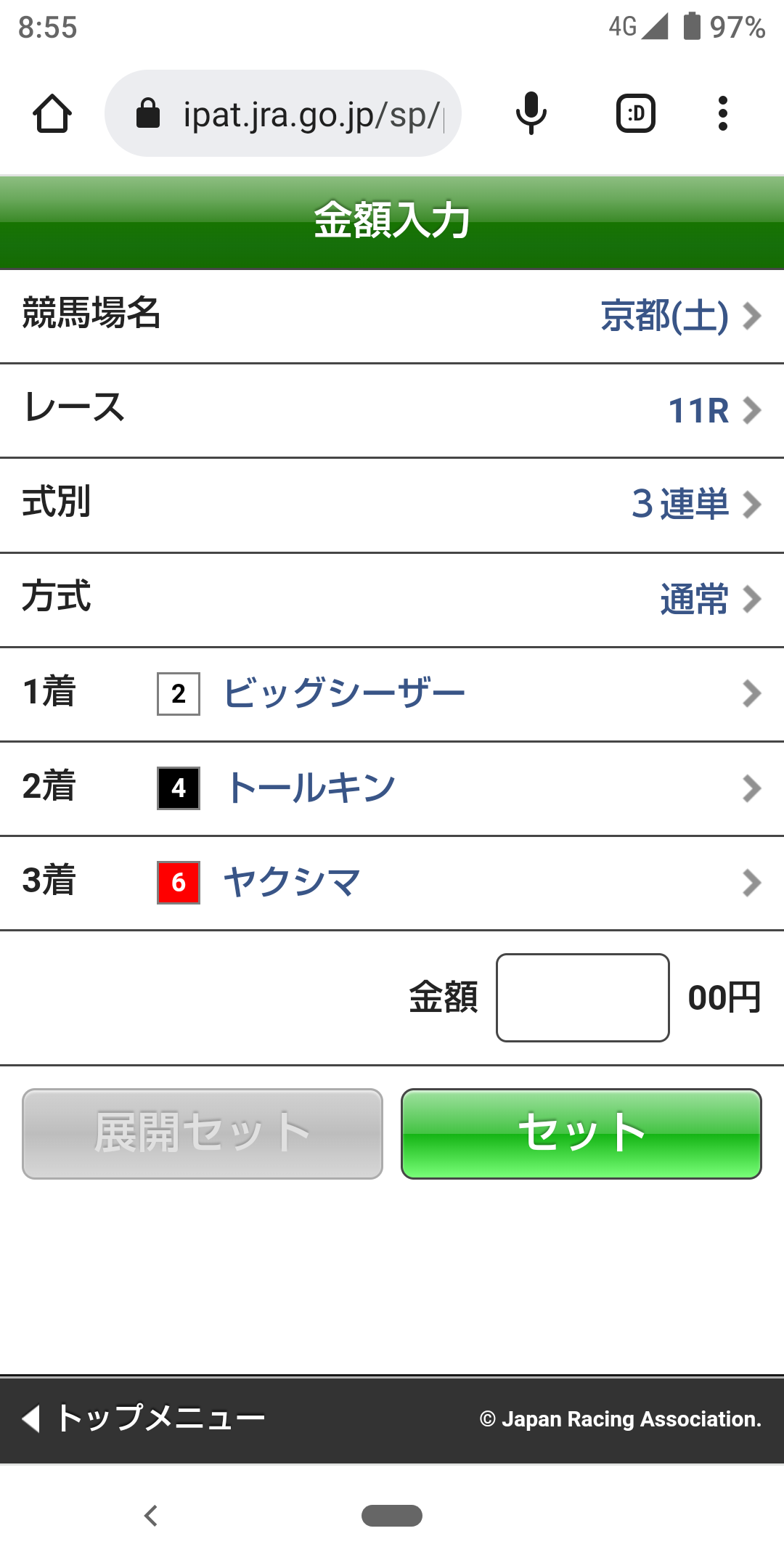Edit 2着 pick トールキン

pyautogui.click(x=392, y=788)
